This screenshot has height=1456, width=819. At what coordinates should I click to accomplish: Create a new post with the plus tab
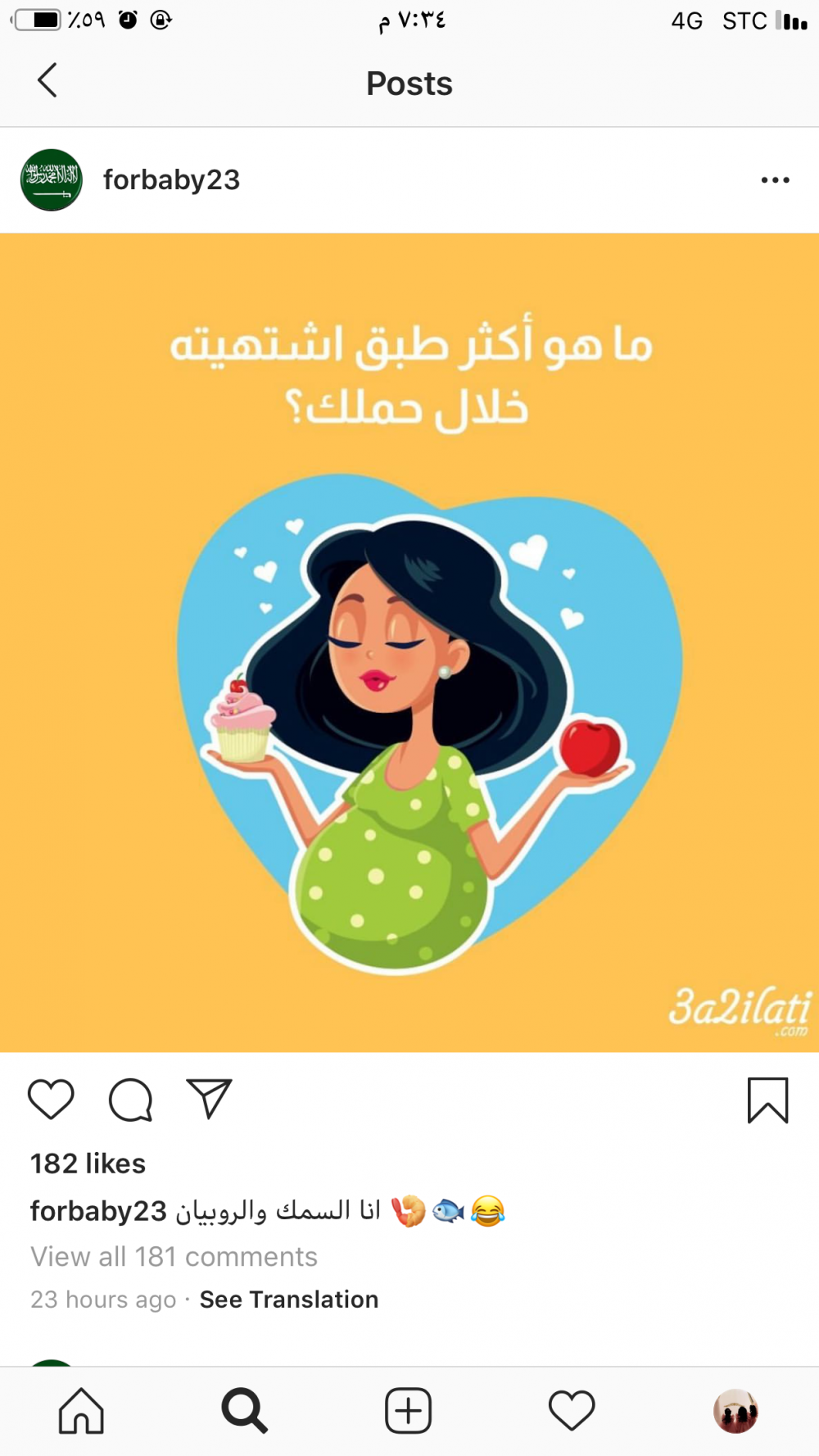[408, 1411]
